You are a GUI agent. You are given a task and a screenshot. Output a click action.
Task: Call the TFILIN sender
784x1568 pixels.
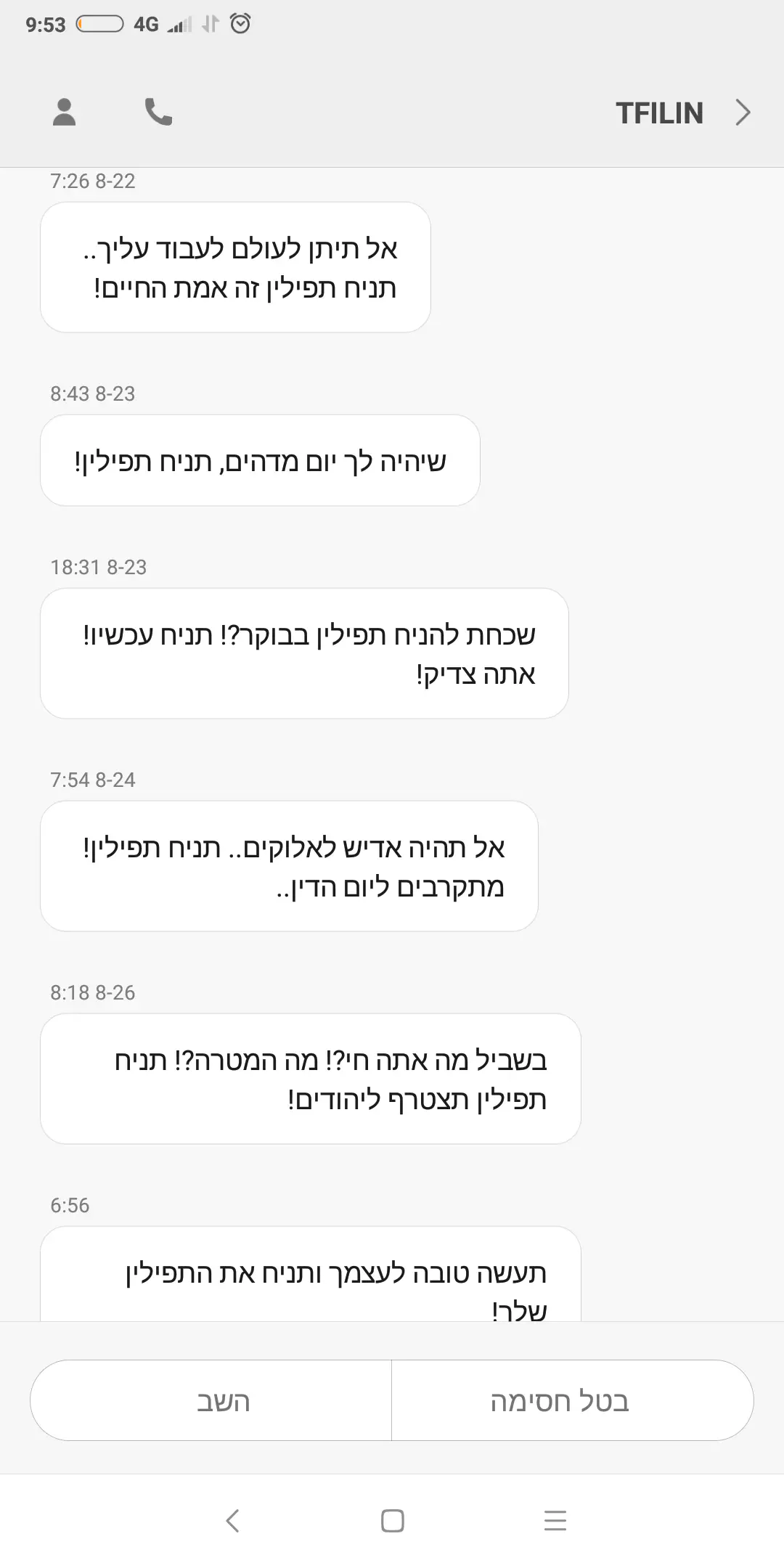point(158,113)
